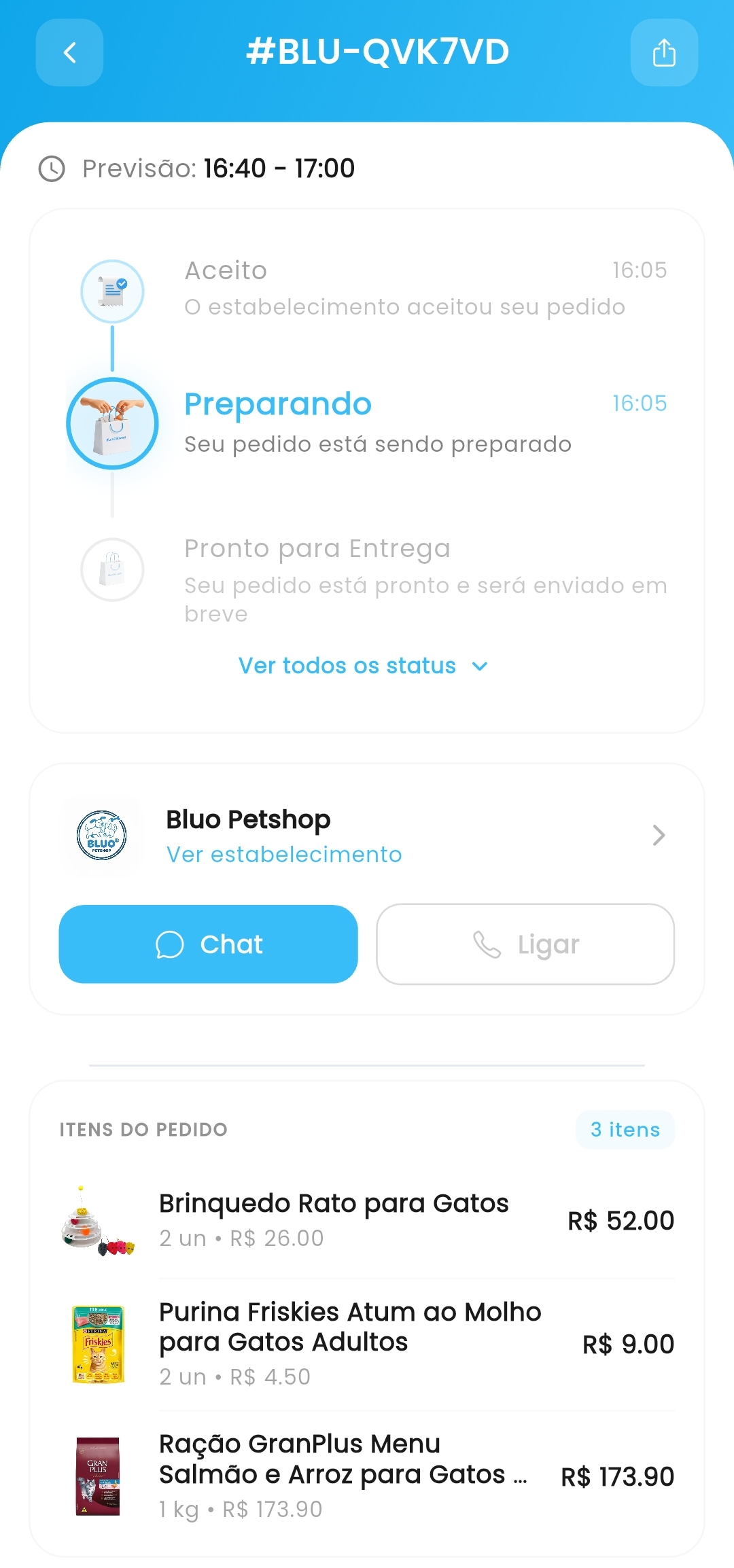Tap the share icon in the header
The width and height of the screenshot is (734, 1568).
tap(664, 52)
